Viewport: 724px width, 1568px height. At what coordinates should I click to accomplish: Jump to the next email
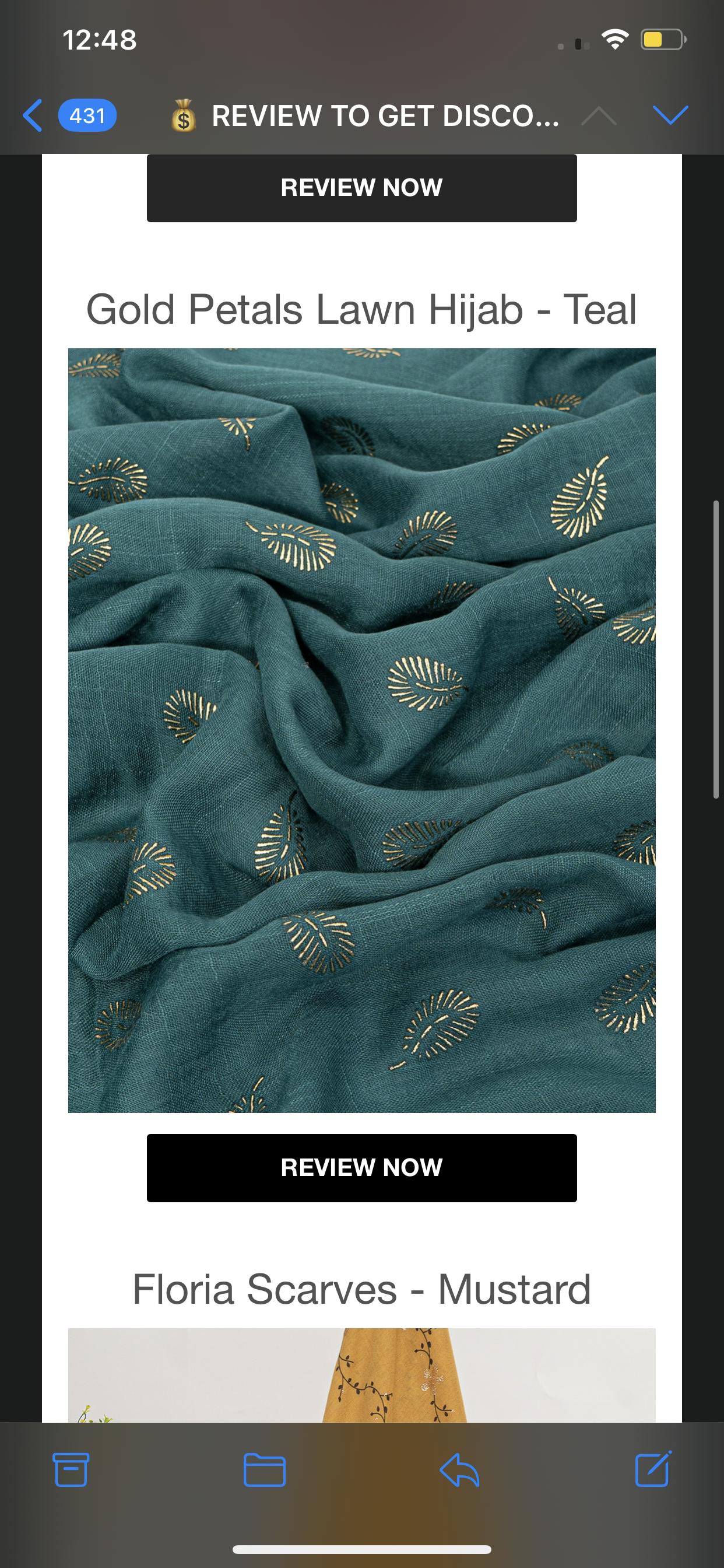point(670,115)
